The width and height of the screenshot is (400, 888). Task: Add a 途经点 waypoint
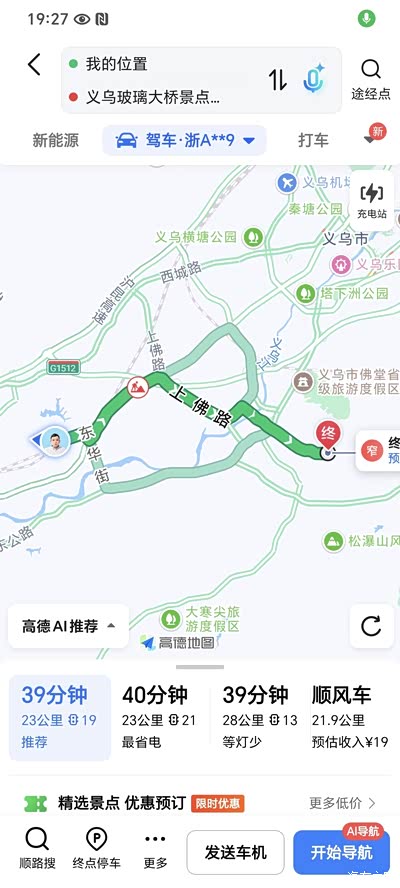coord(371,80)
